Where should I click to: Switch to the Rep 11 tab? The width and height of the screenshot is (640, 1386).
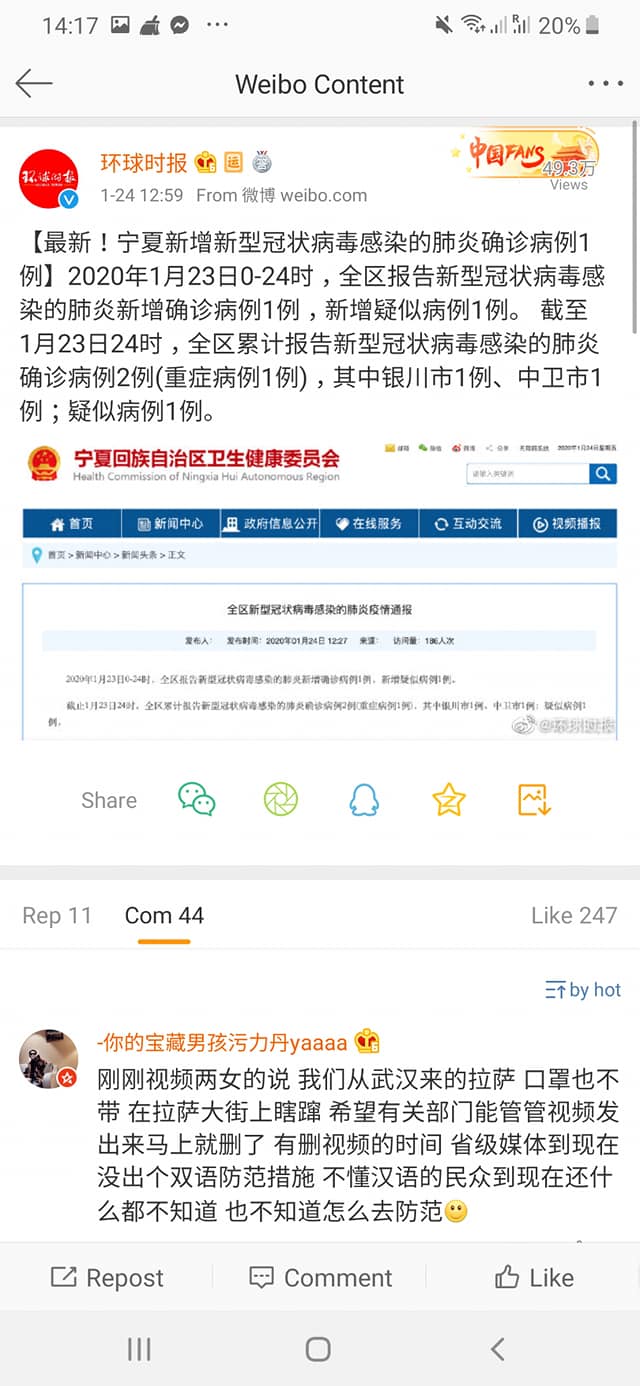[57, 915]
